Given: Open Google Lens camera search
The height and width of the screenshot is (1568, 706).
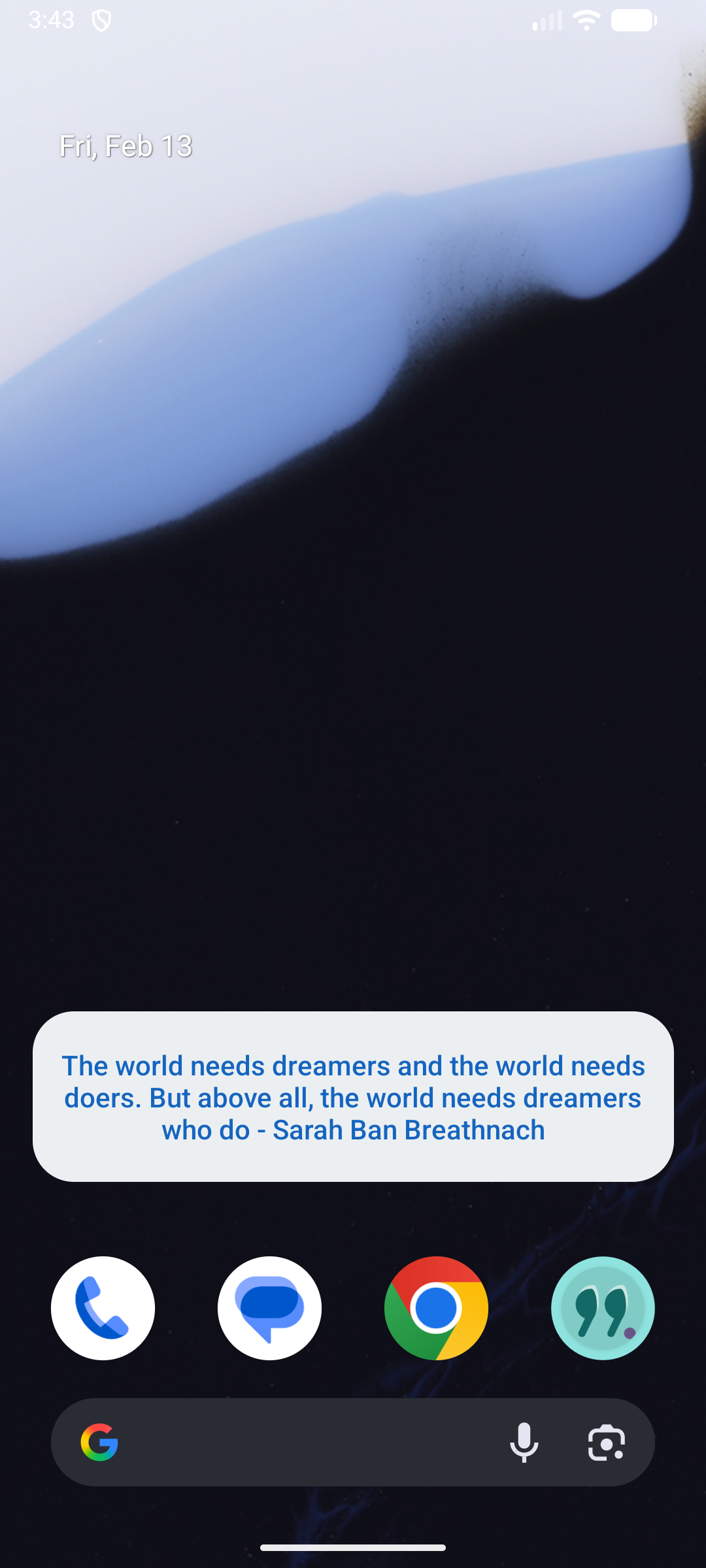Looking at the screenshot, I should tap(607, 1444).
